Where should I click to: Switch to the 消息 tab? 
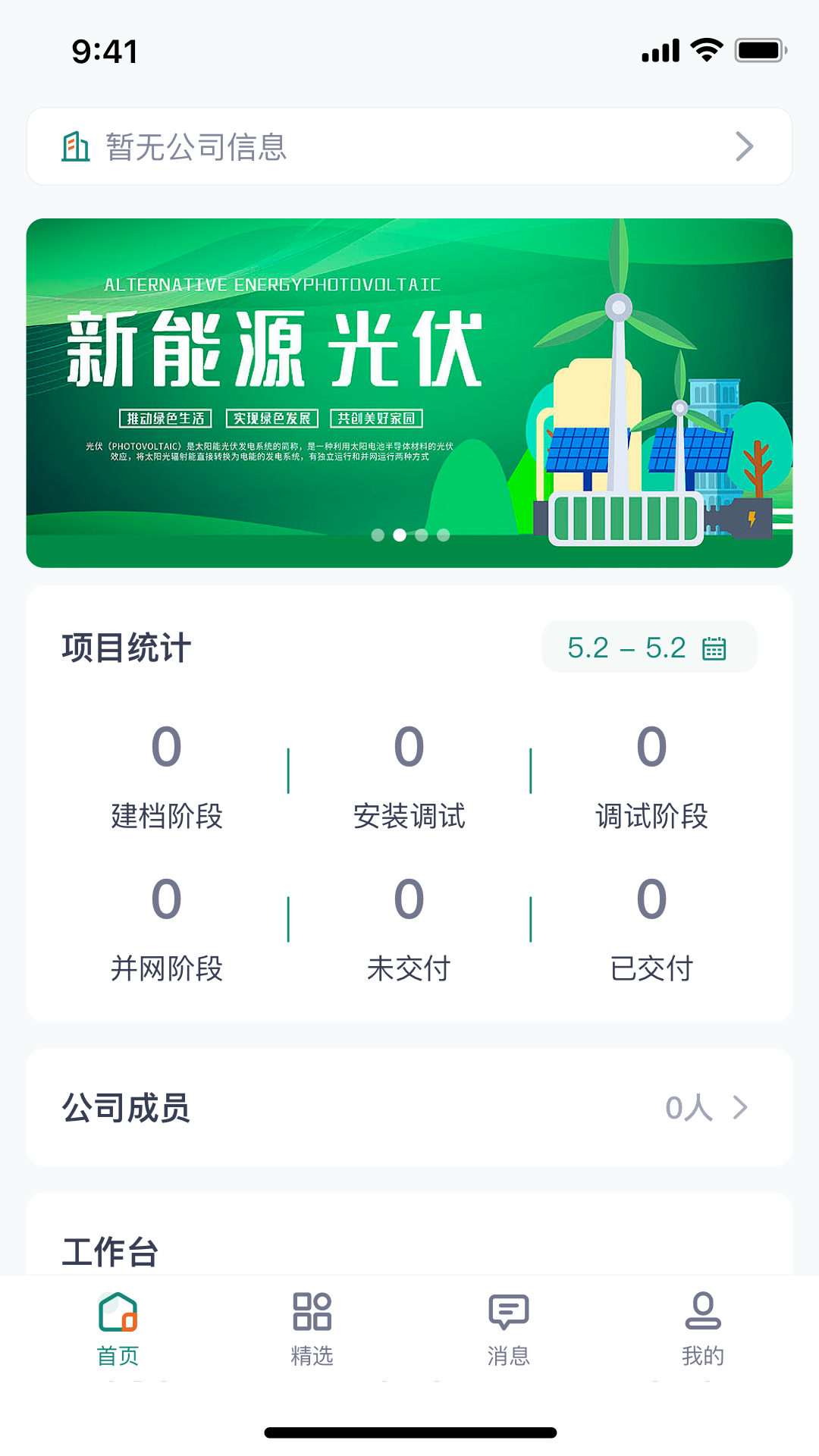[508, 1329]
